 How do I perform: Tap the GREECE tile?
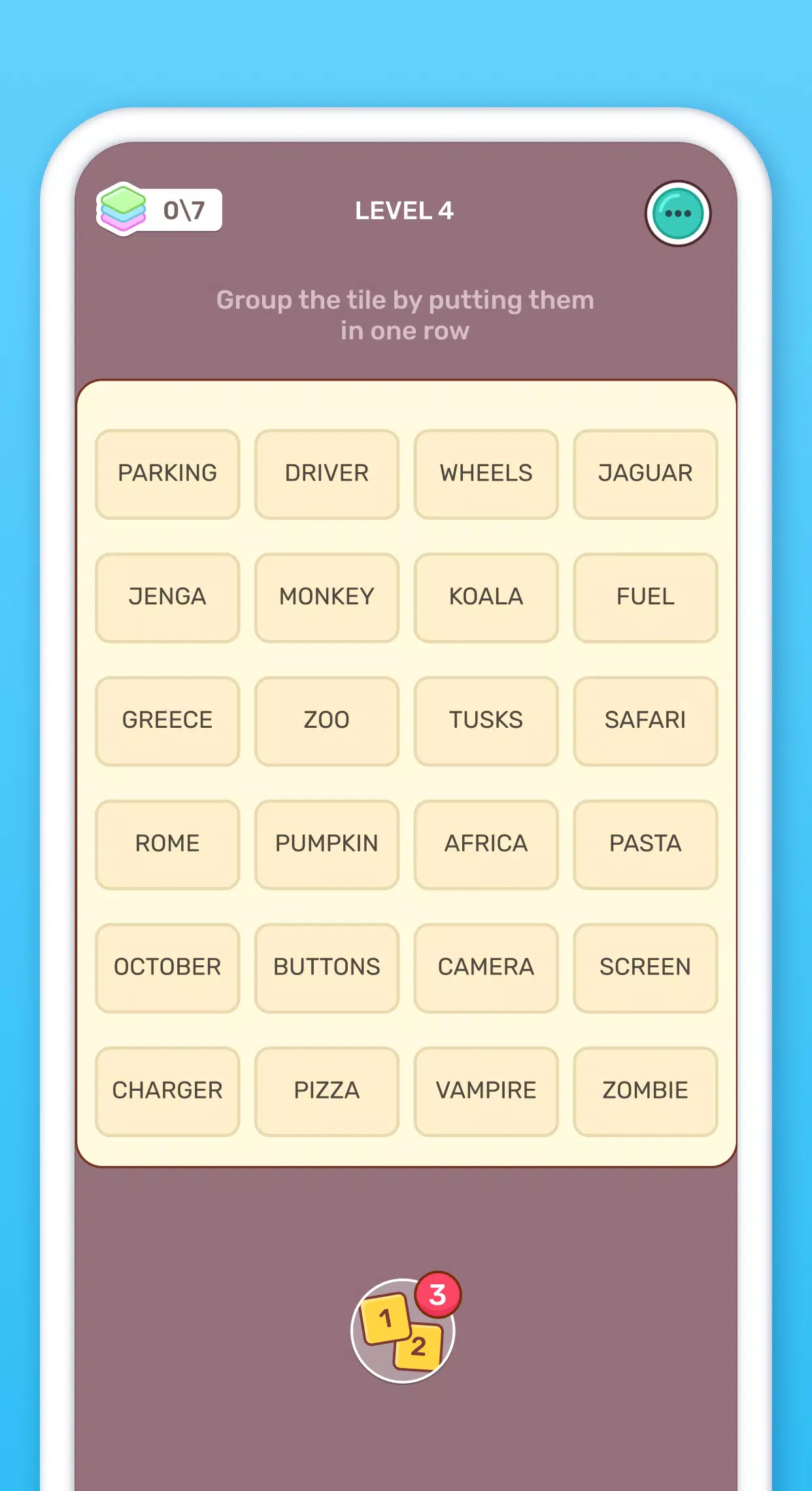point(167,719)
